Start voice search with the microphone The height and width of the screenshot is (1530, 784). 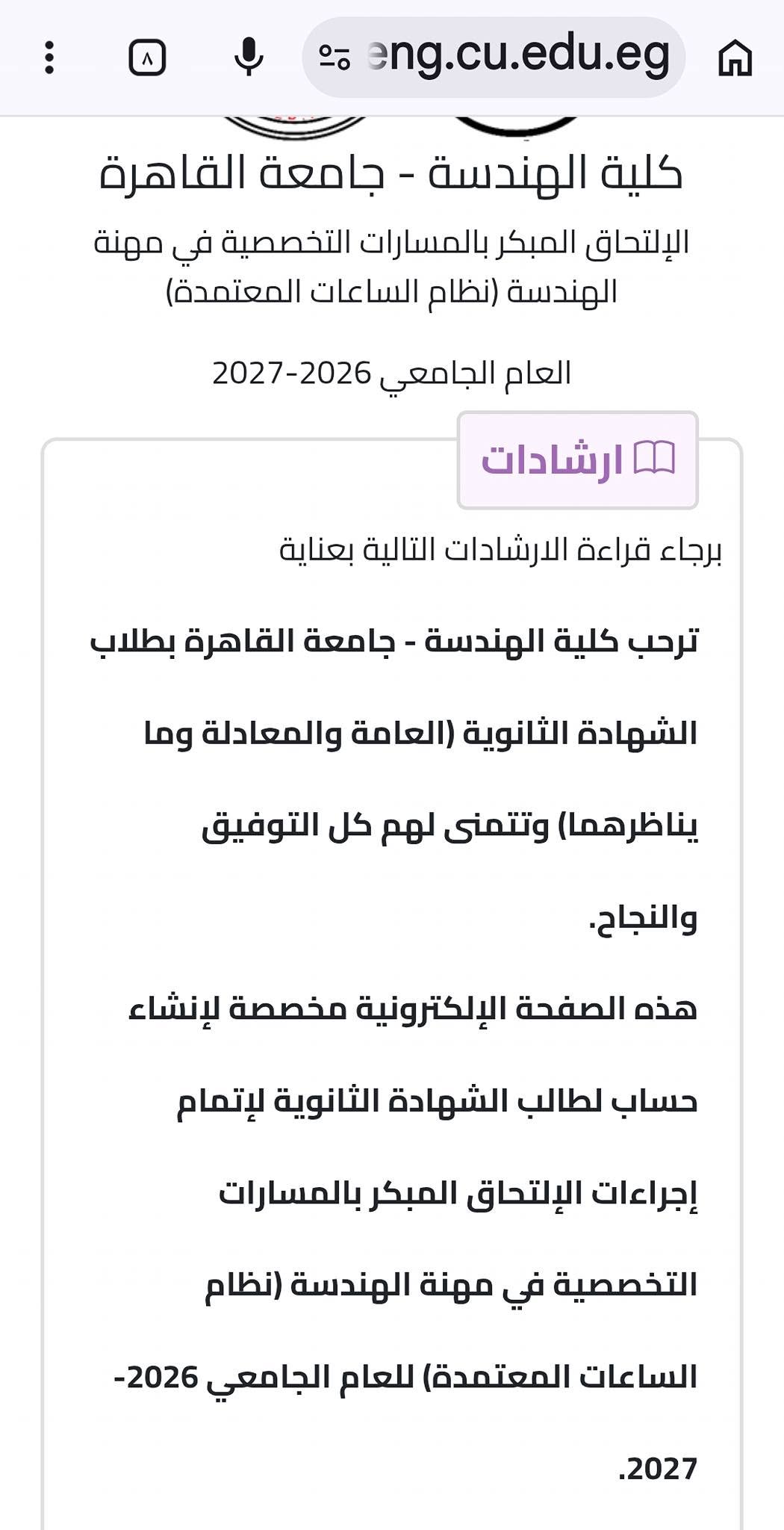[x=249, y=58]
